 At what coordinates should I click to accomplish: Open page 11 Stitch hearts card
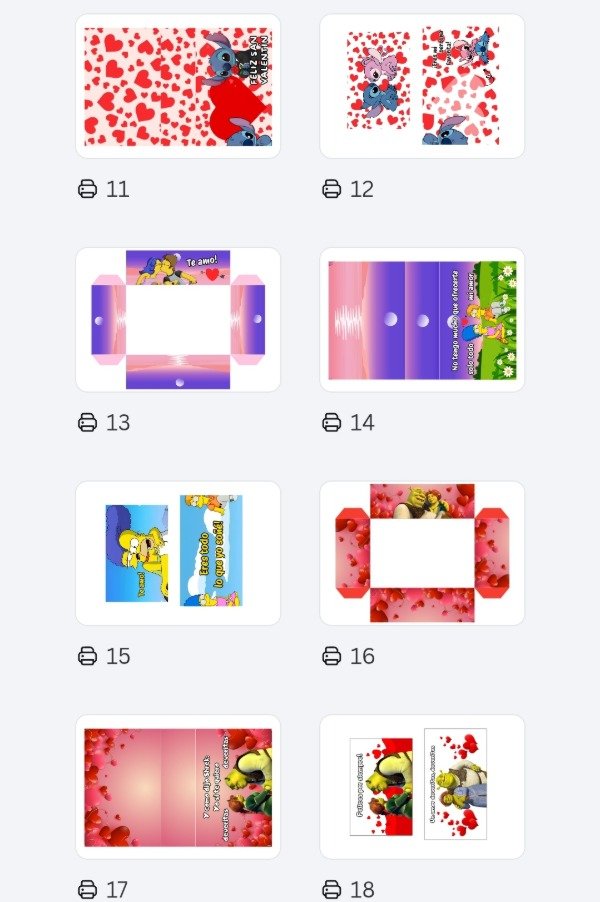pyautogui.click(x=178, y=86)
